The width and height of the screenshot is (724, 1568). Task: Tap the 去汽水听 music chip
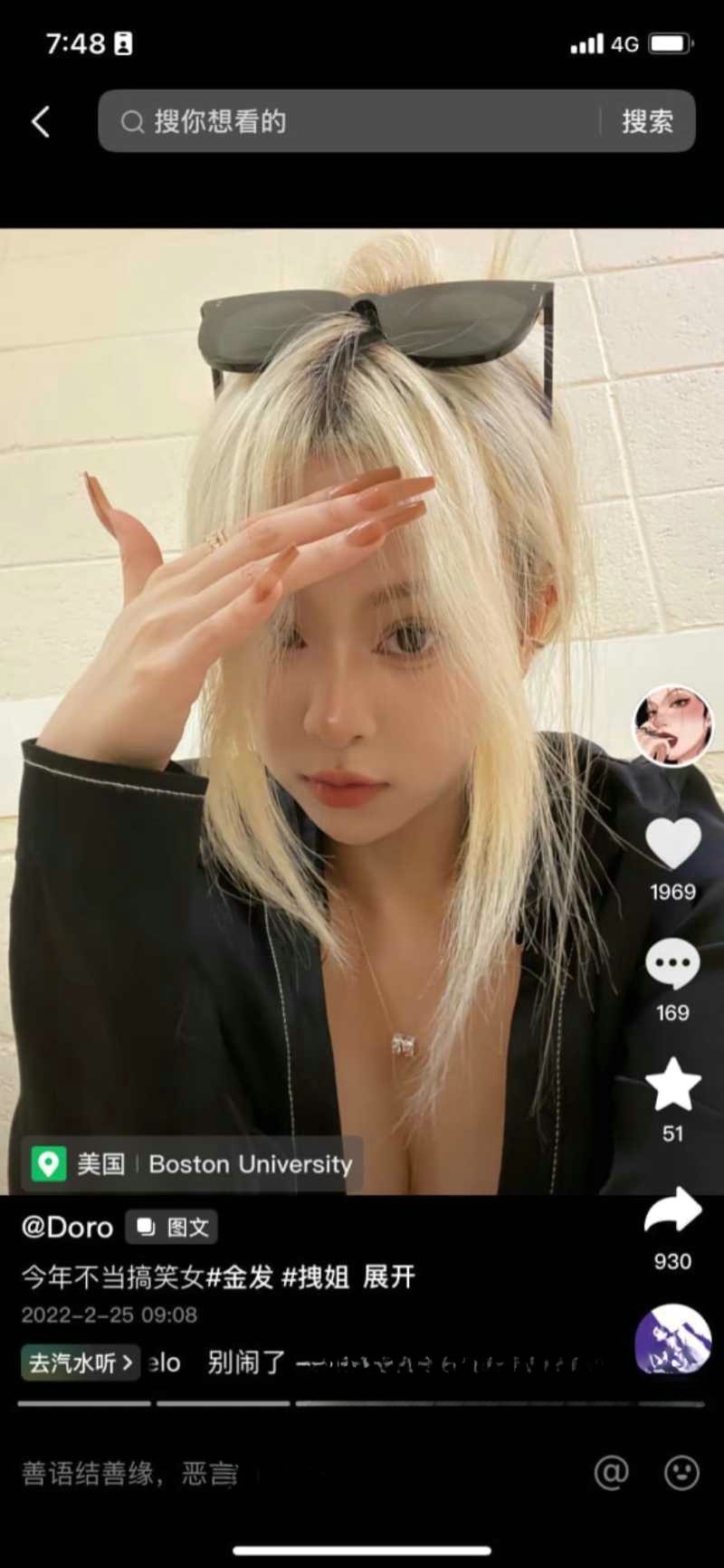click(81, 1362)
